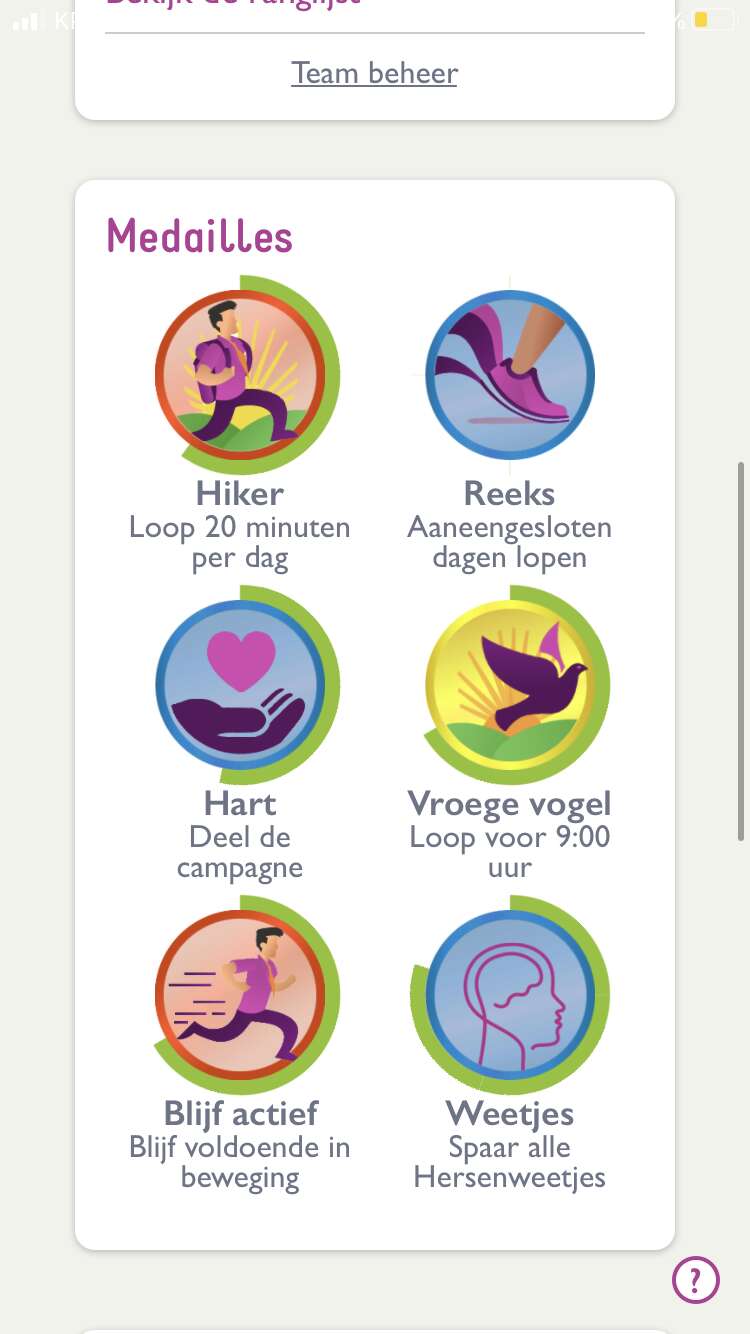Tap the Blijf actief medal
Image resolution: width=750 pixels, height=1334 pixels.
tap(240, 995)
